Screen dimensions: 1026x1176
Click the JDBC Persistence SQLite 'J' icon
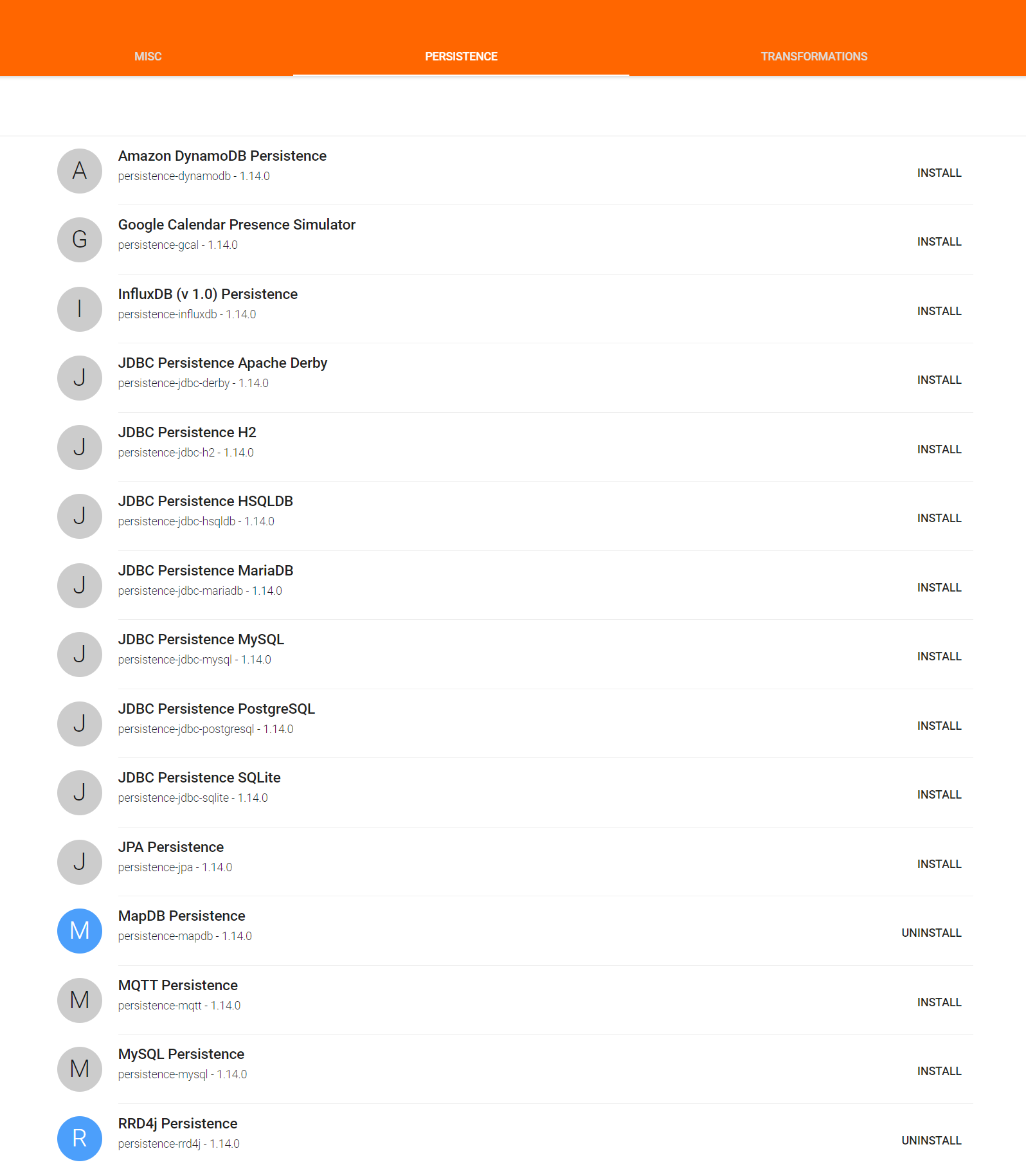click(80, 792)
